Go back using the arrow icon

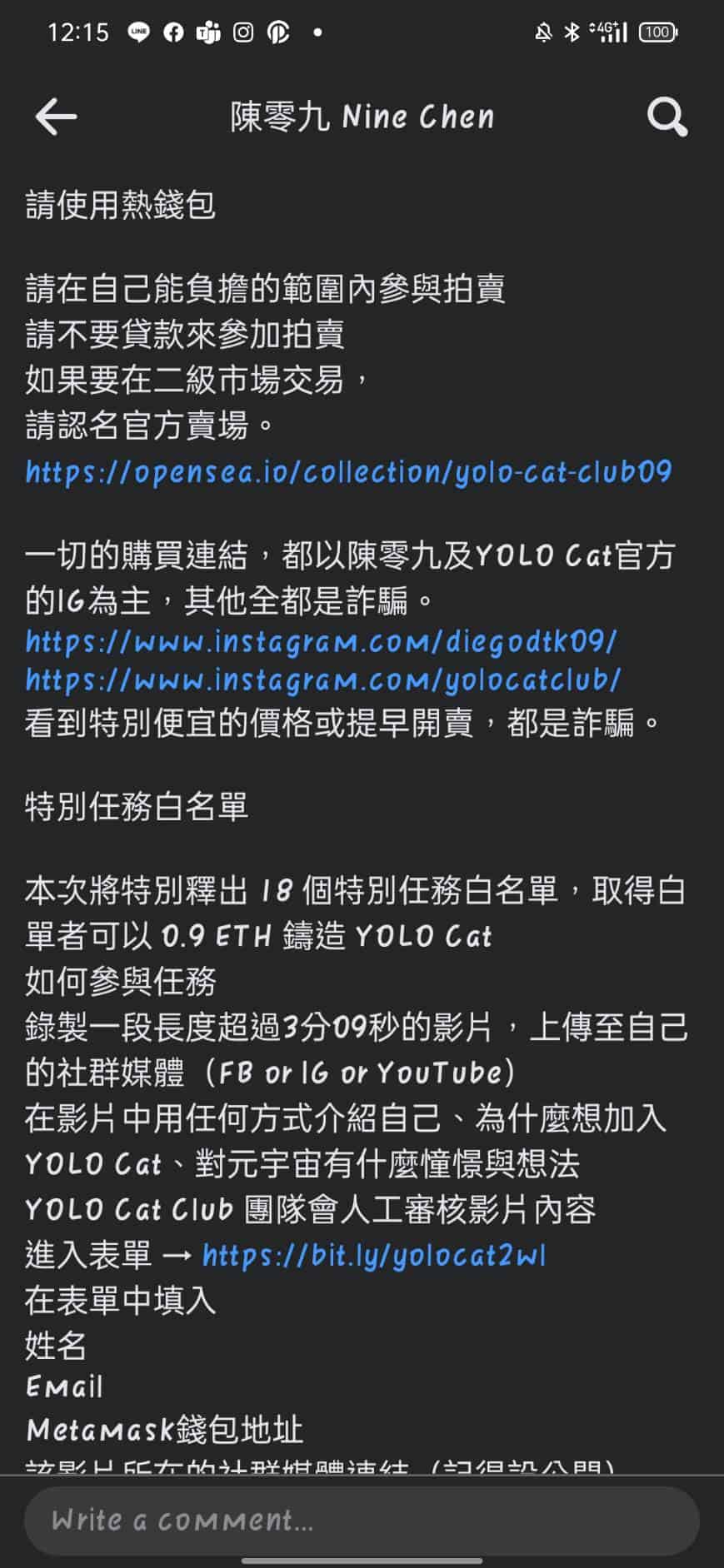(x=56, y=117)
